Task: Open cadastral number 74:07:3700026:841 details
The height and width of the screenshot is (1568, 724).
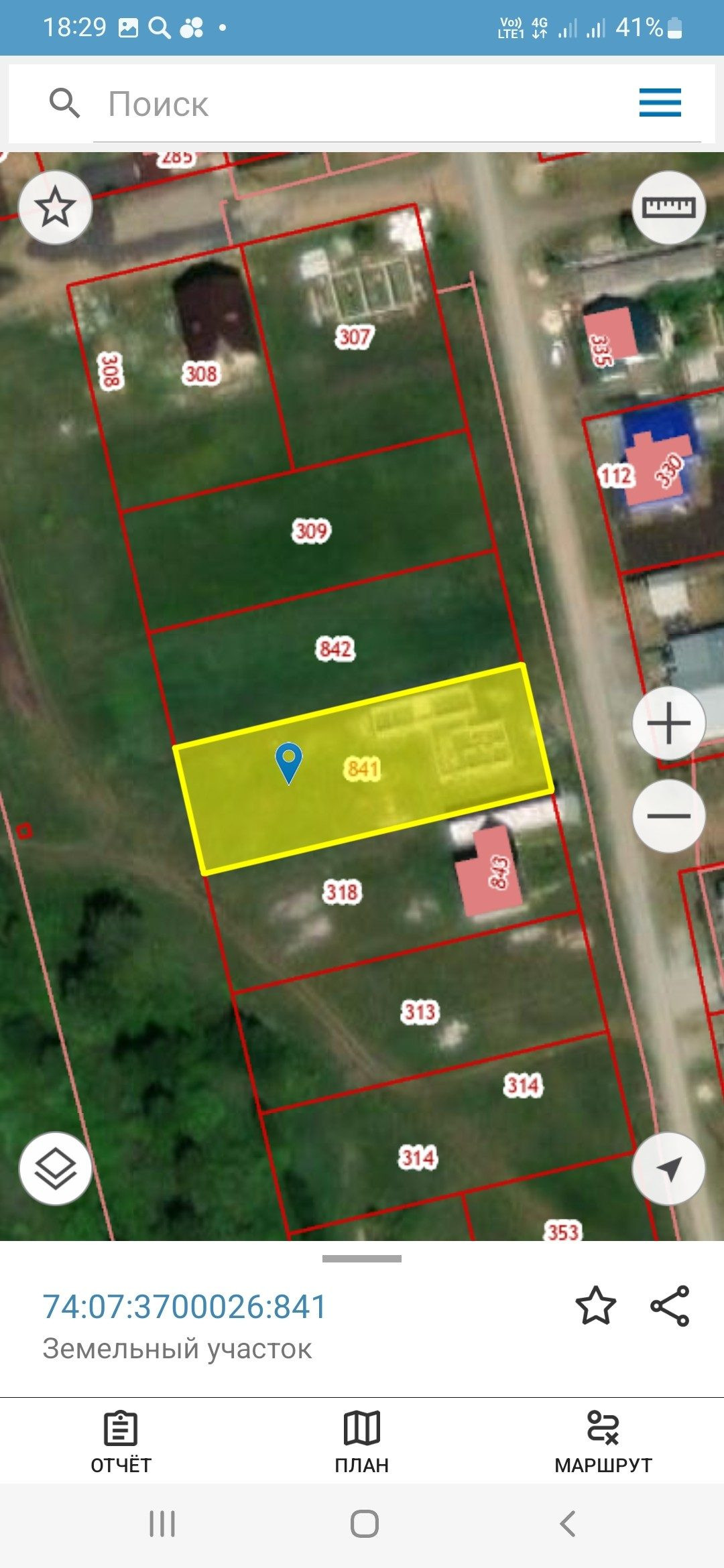Action: point(184,1307)
